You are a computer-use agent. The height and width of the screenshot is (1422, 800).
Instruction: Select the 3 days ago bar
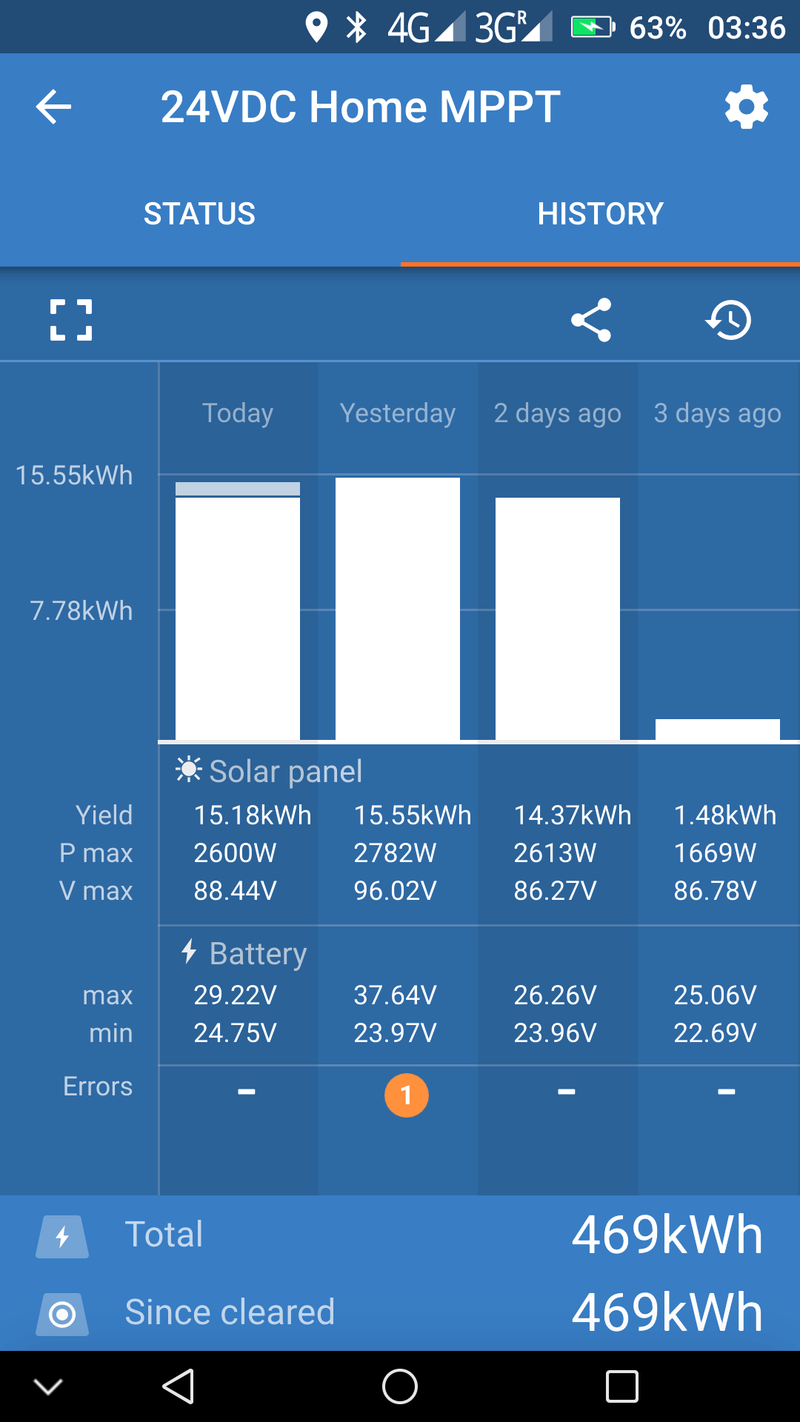click(718, 730)
